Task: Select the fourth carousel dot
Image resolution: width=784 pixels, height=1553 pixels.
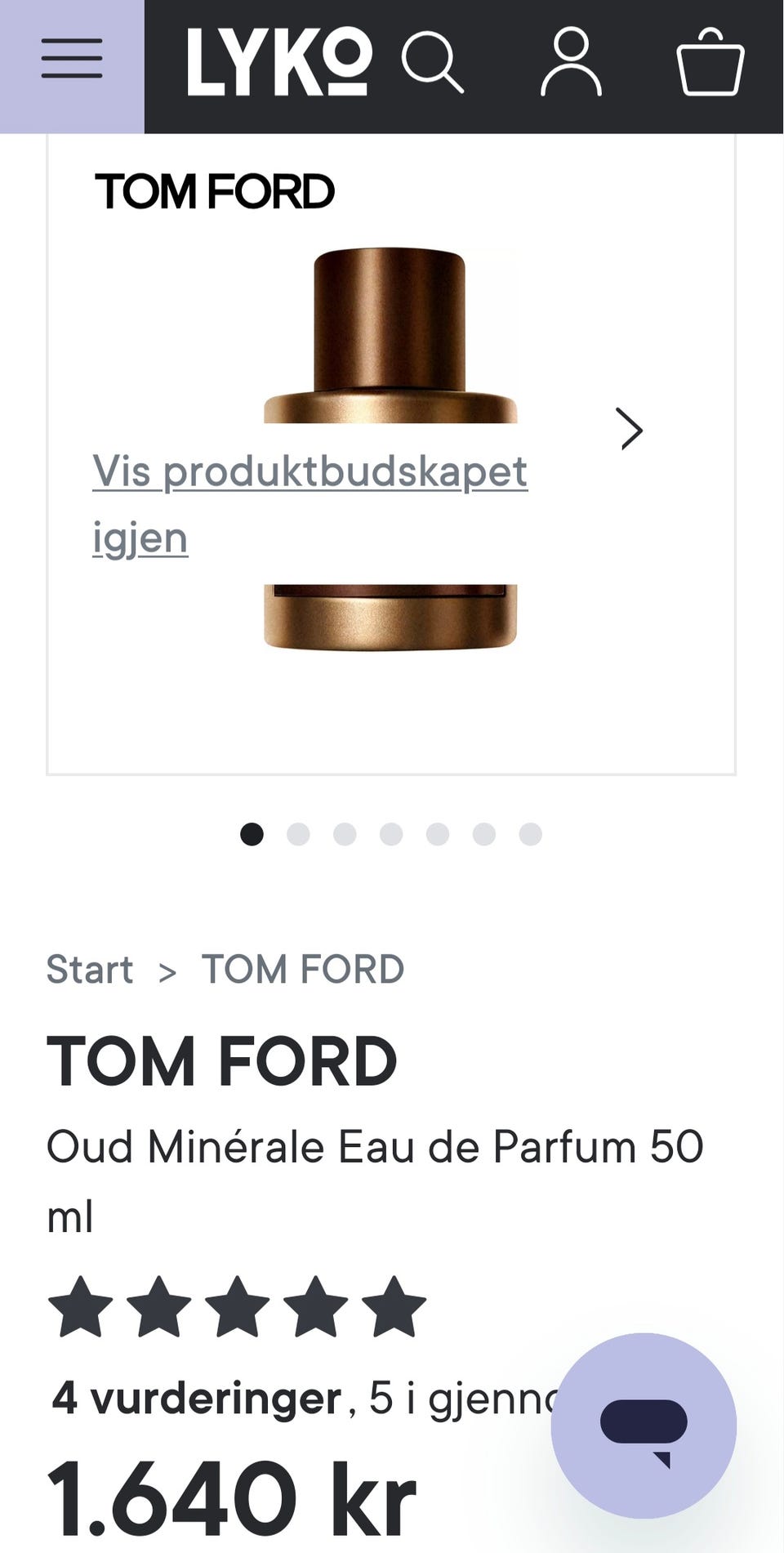Action: (392, 834)
